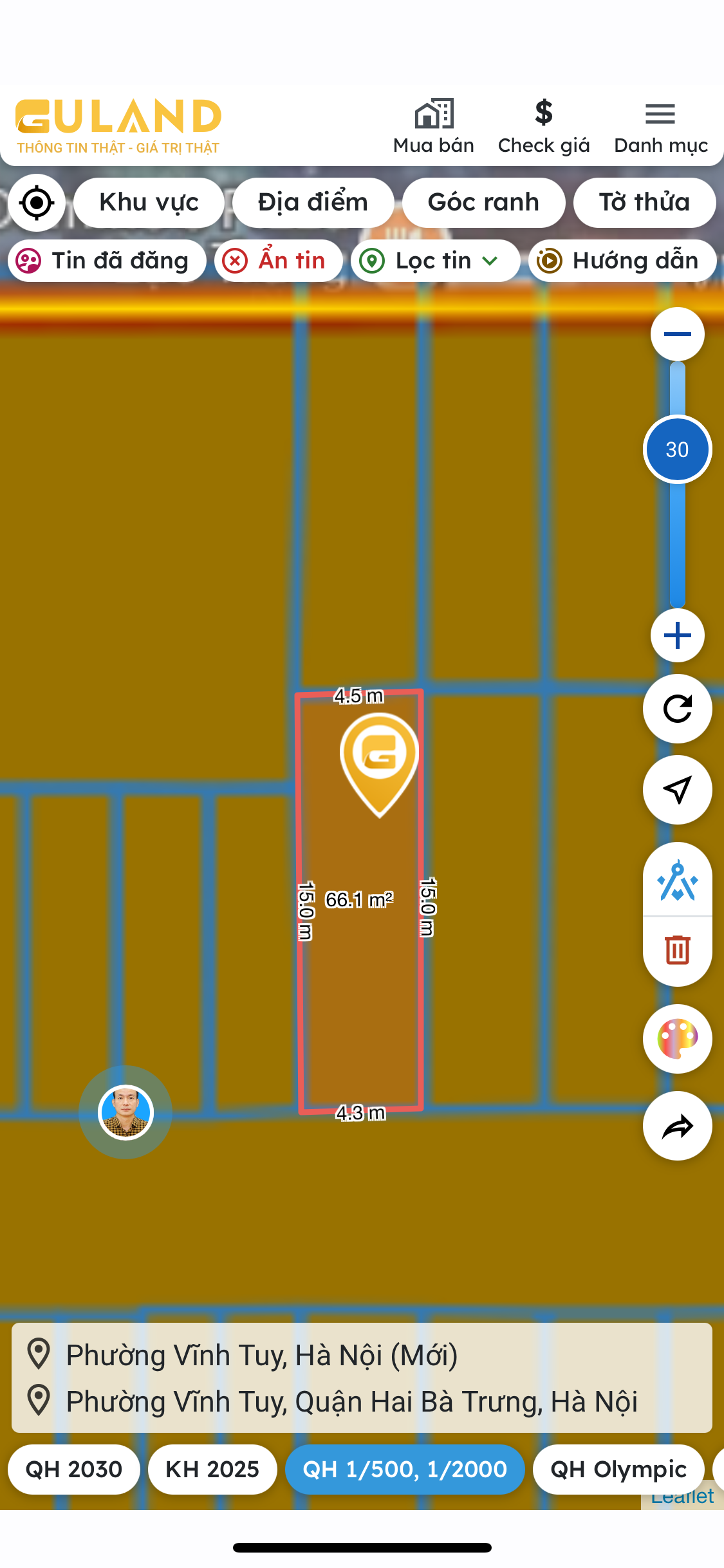Image resolution: width=724 pixels, height=1568 pixels.
Task: Open the Danh mục menu
Action: tap(661, 127)
